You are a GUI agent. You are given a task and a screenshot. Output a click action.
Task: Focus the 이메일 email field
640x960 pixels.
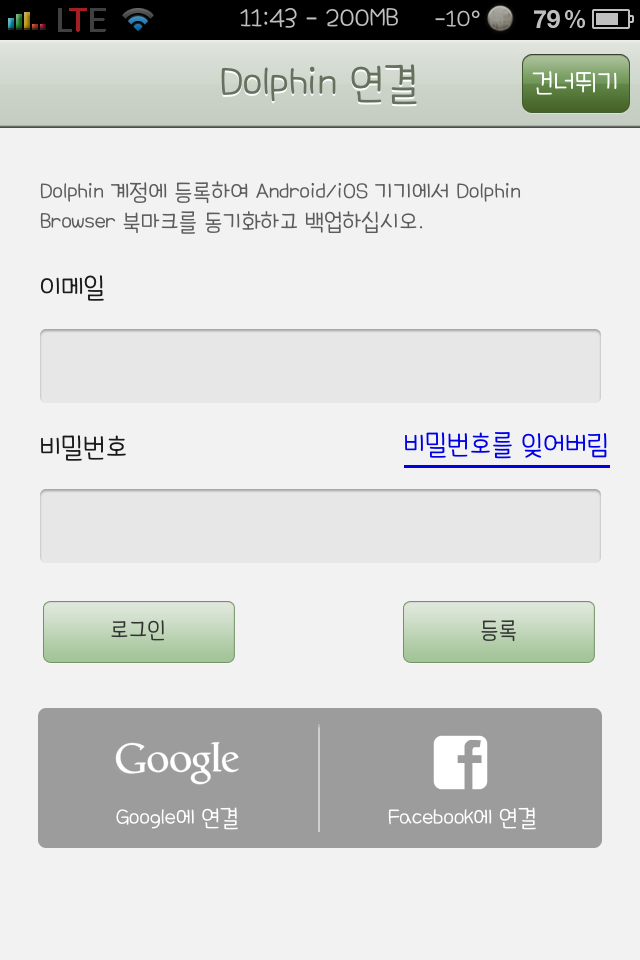pyautogui.click(x=320, y=366)
